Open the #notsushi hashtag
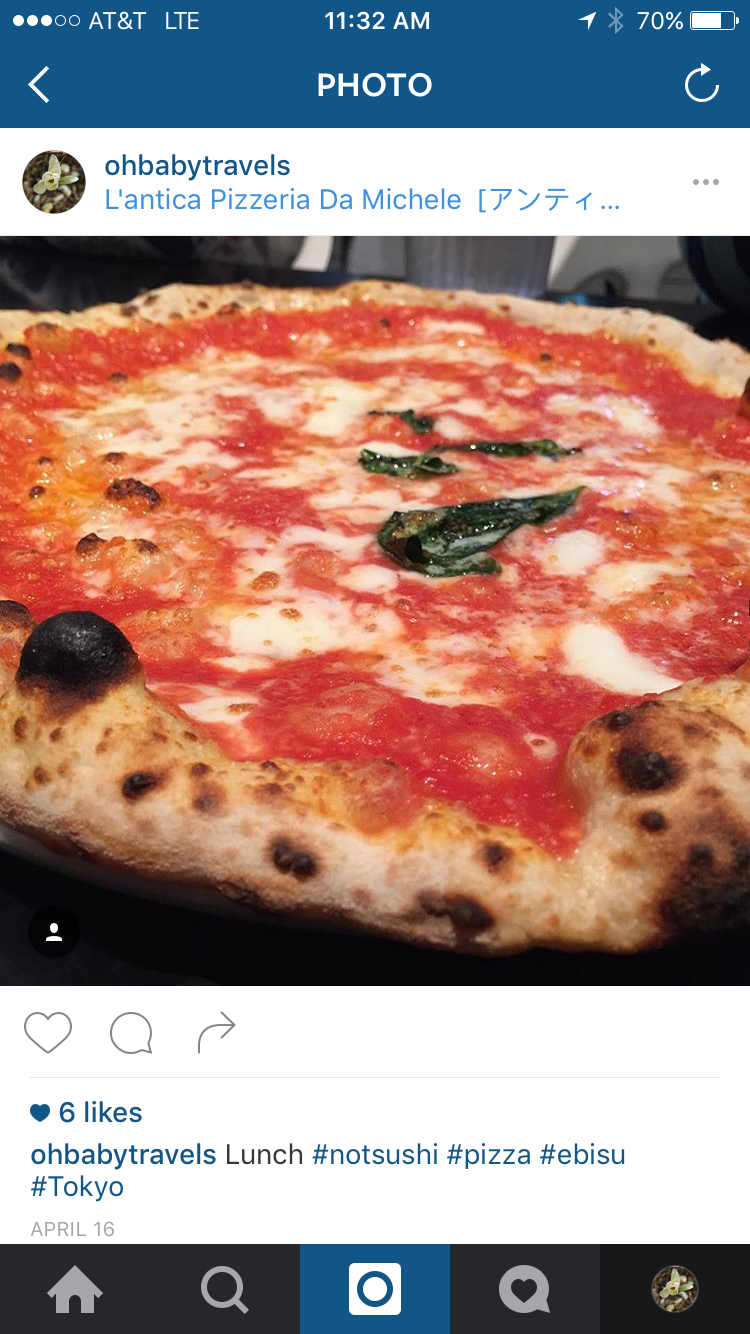This screenshot has width=750, height=1334. coord(375,1154)
